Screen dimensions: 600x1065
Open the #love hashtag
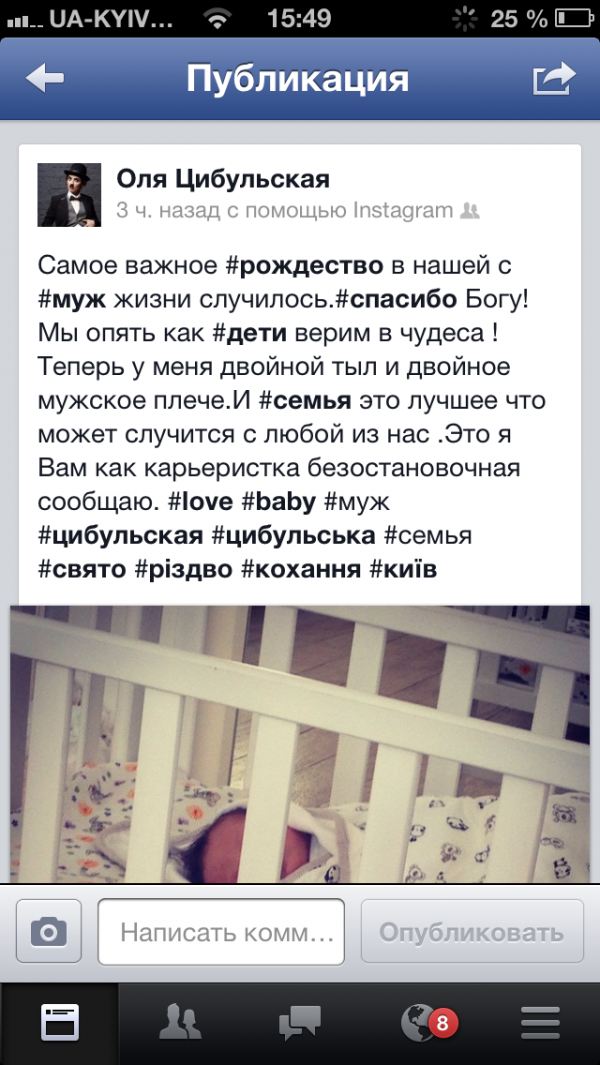coord(198,502)
